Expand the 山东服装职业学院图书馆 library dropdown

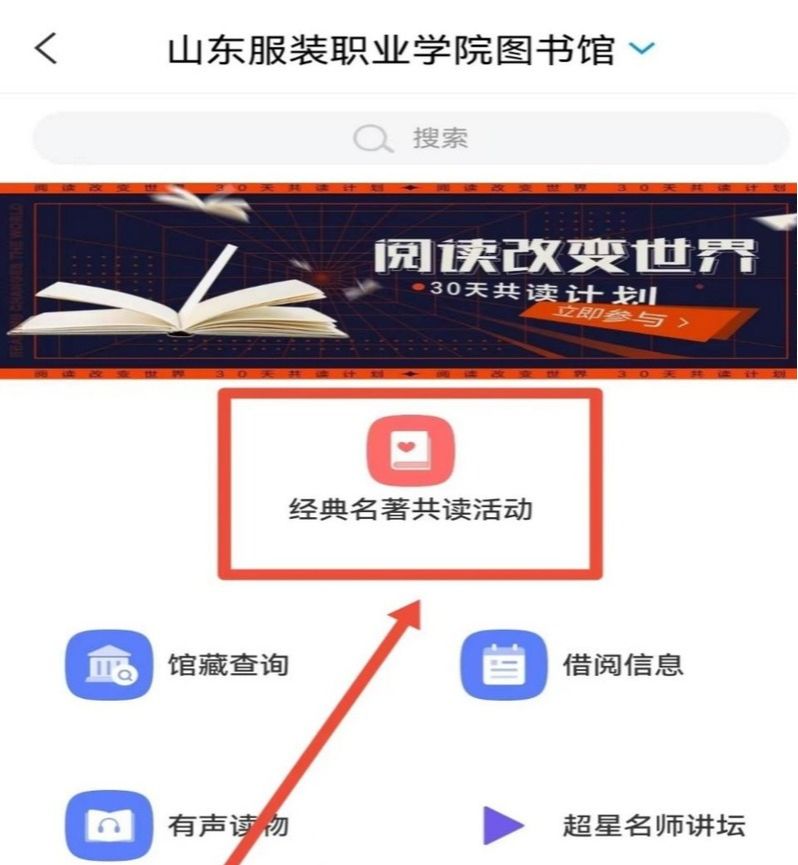click(x=645, y=49)
